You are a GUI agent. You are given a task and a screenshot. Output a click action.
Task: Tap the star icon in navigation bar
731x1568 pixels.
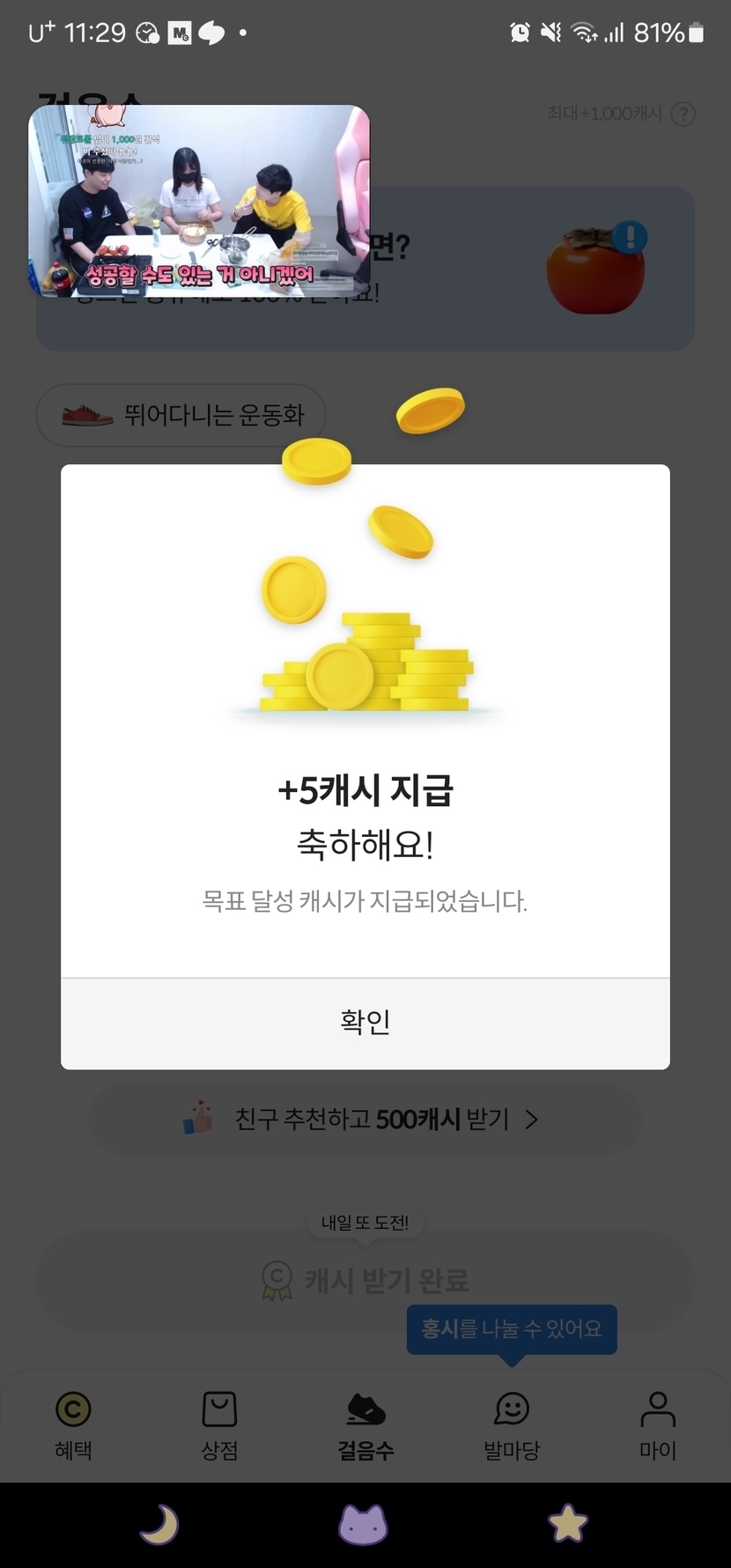click(x=568, y=1524)
